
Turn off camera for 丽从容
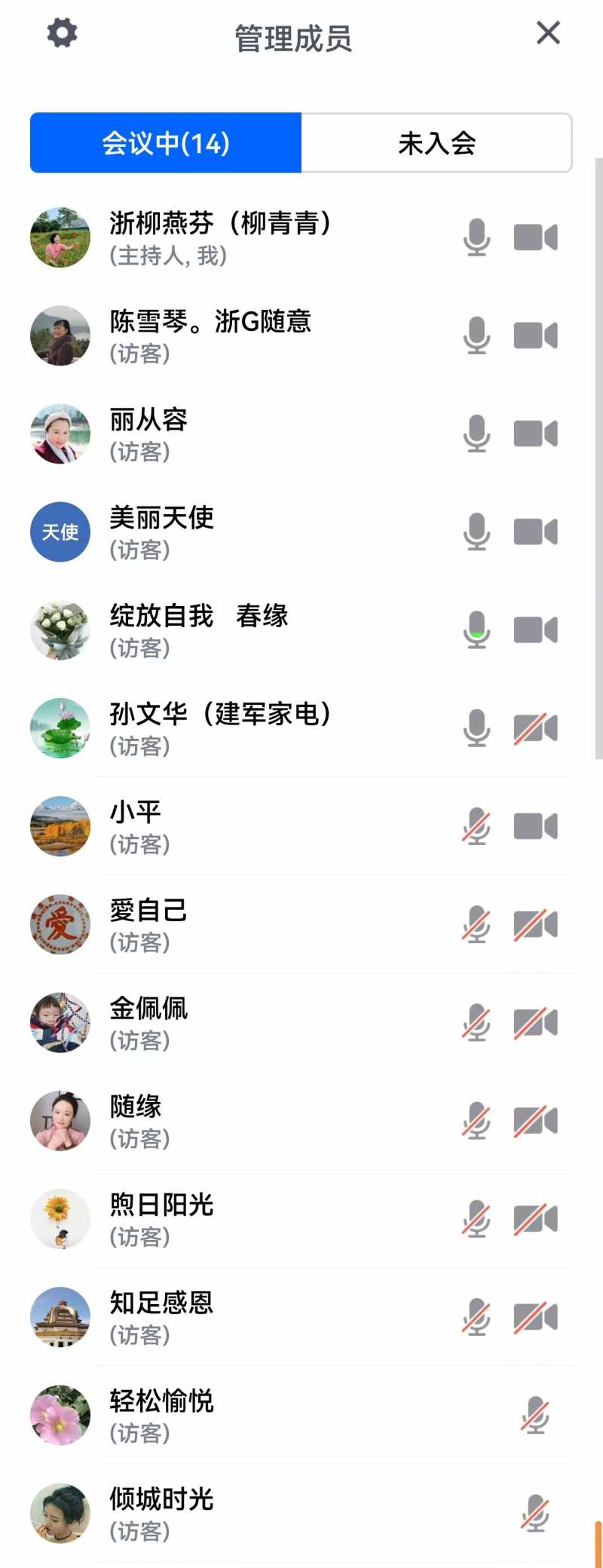[x=535, y=433]
